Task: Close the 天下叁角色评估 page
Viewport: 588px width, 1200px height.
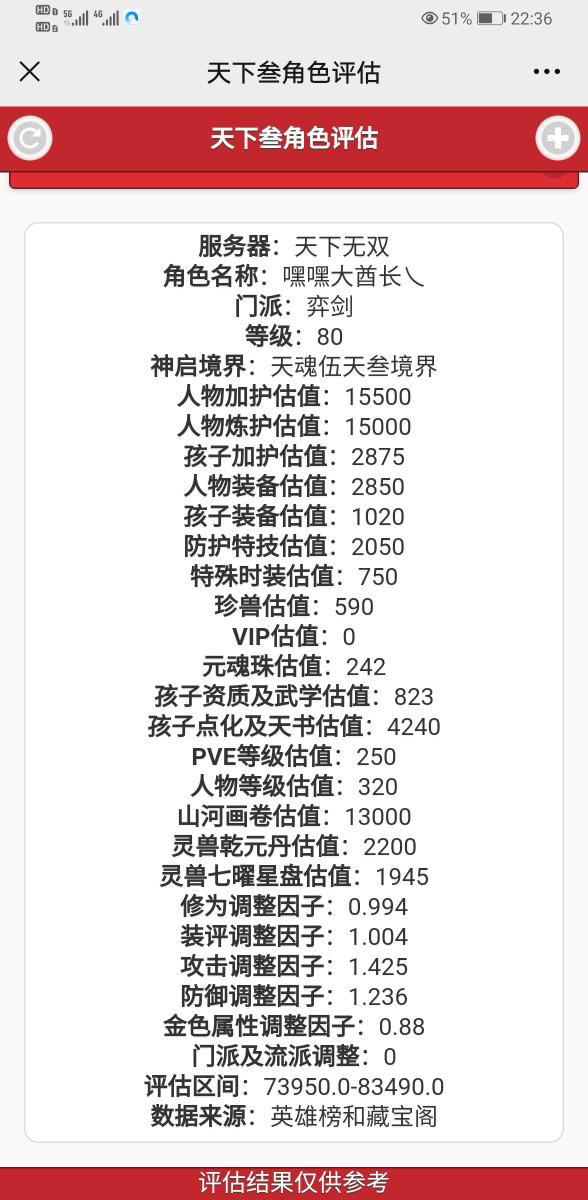Action: (30, 72)
